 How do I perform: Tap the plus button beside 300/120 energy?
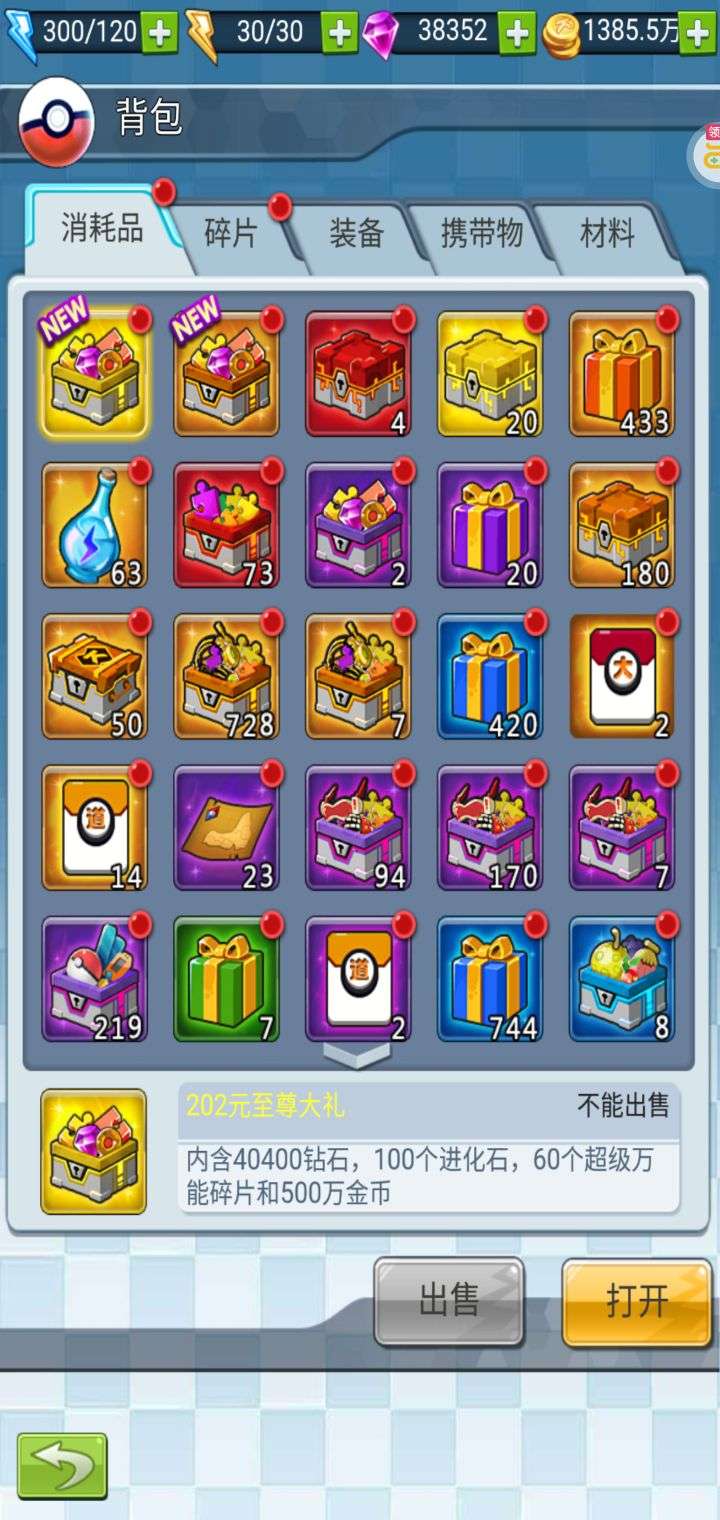pyautogui.click(x=159, y=33)
